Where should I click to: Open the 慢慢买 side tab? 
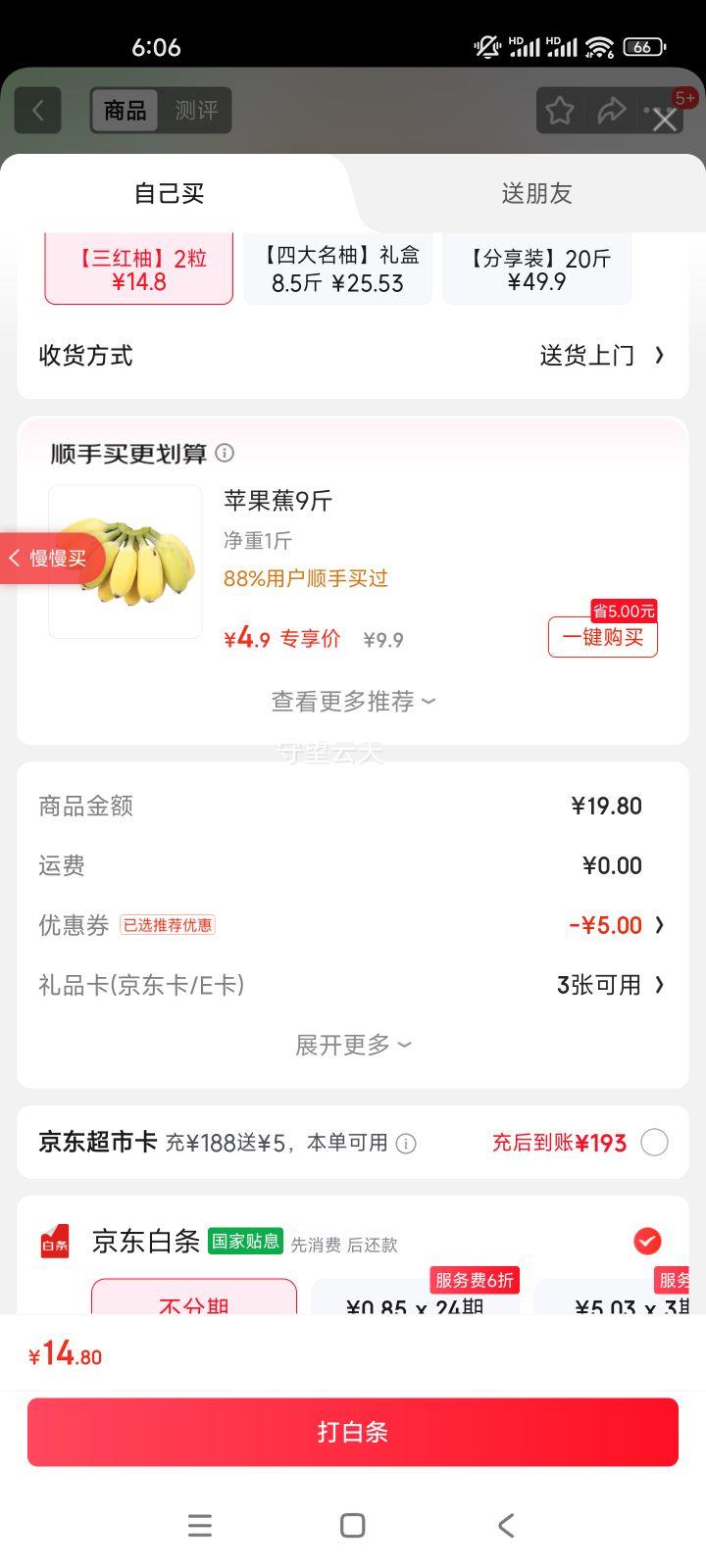pos(49,559)
